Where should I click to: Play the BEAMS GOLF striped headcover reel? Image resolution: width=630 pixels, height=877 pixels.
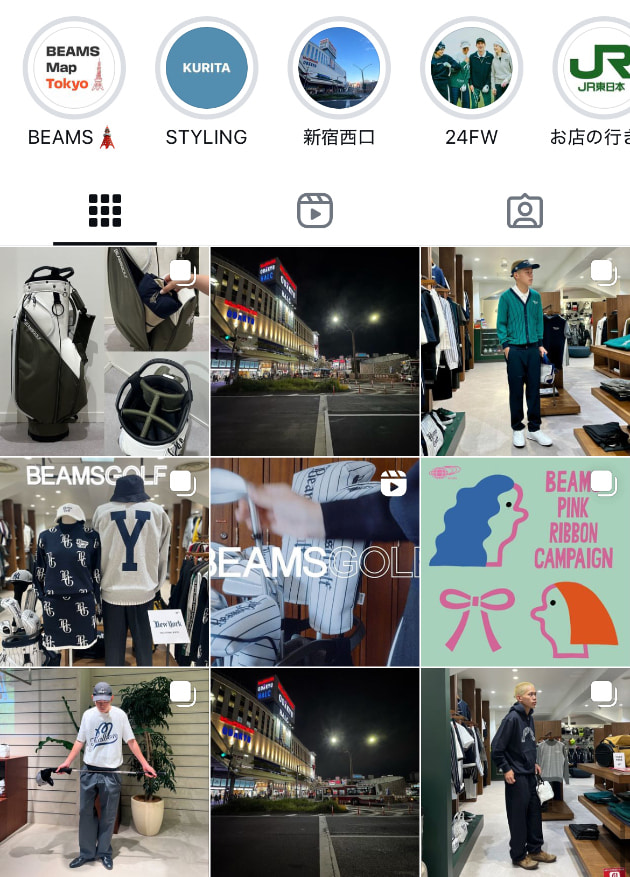point(314,562)
